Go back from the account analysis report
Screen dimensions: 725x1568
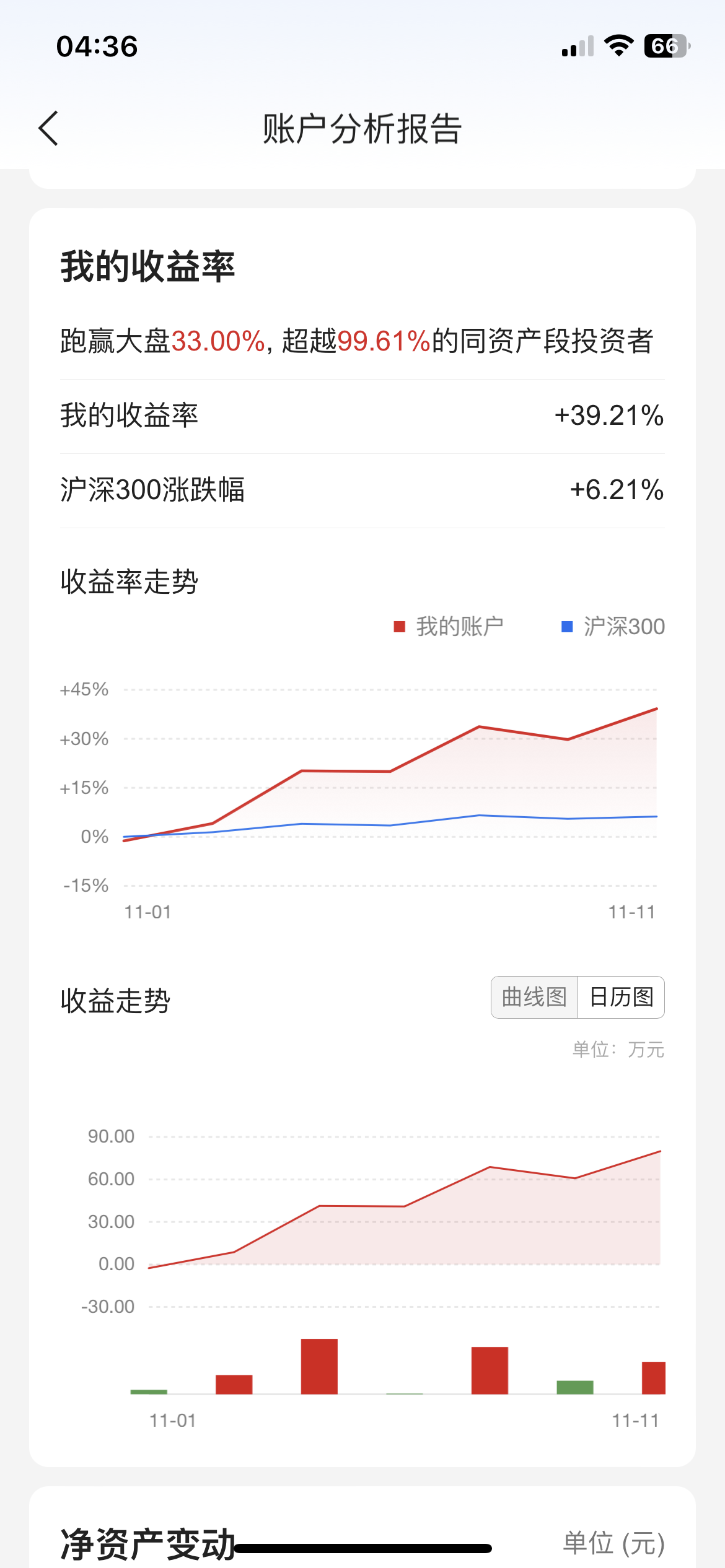tap(48, 129)
